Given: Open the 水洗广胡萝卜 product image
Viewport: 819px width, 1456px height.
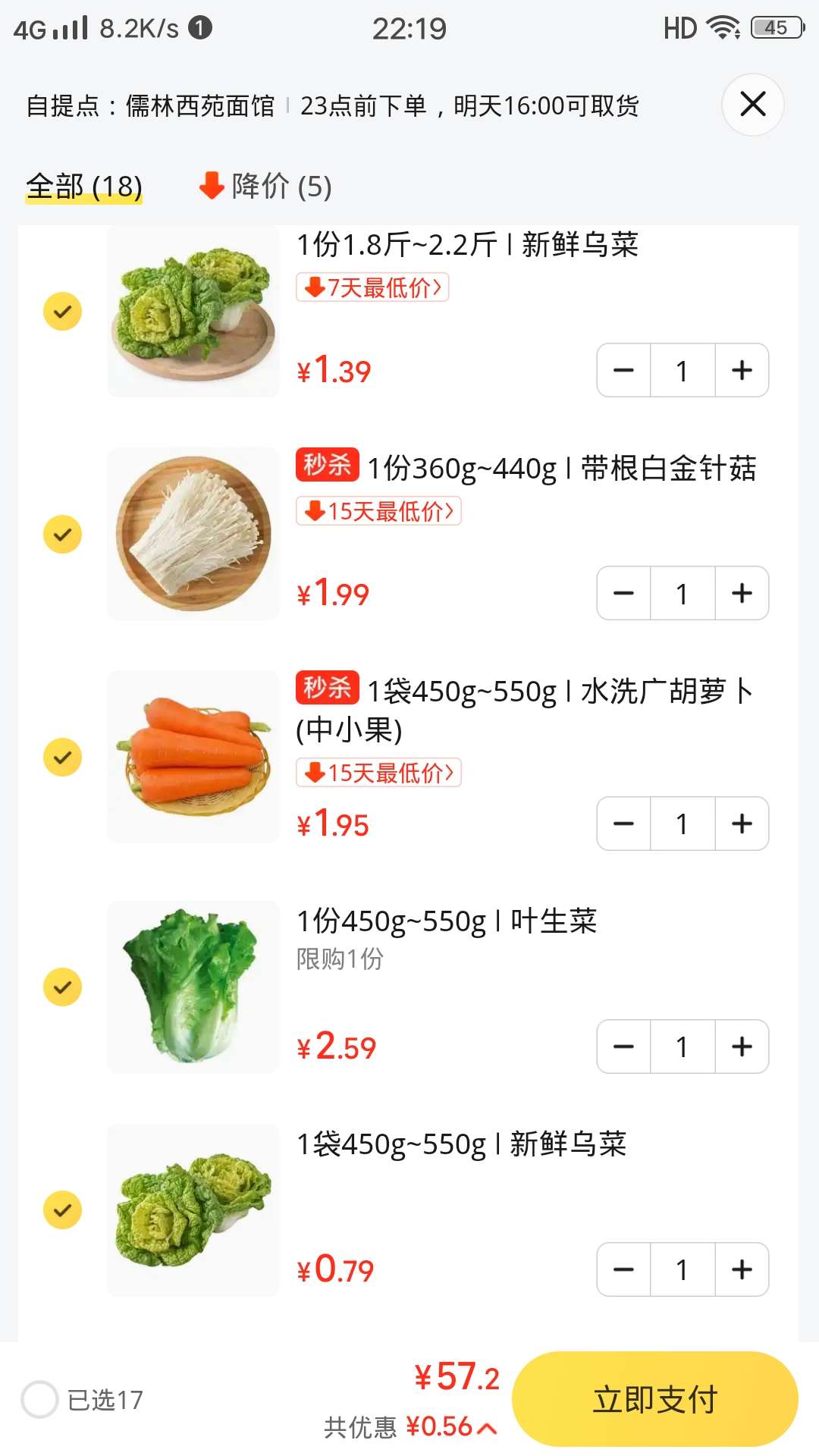Looking at the screenshot, I should pos(193,757).
